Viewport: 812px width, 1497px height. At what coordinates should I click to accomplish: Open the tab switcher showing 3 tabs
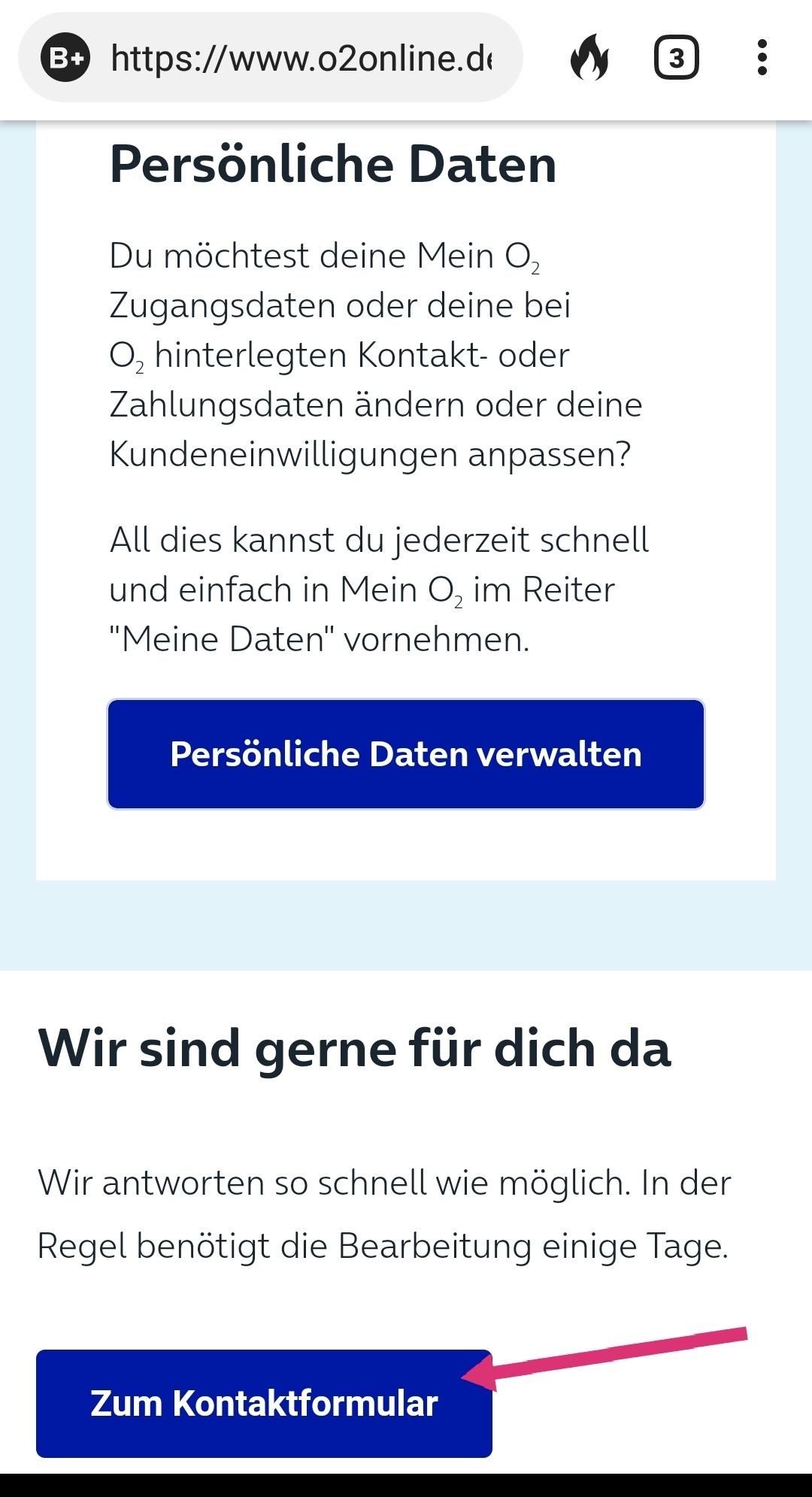click(676, 58)
